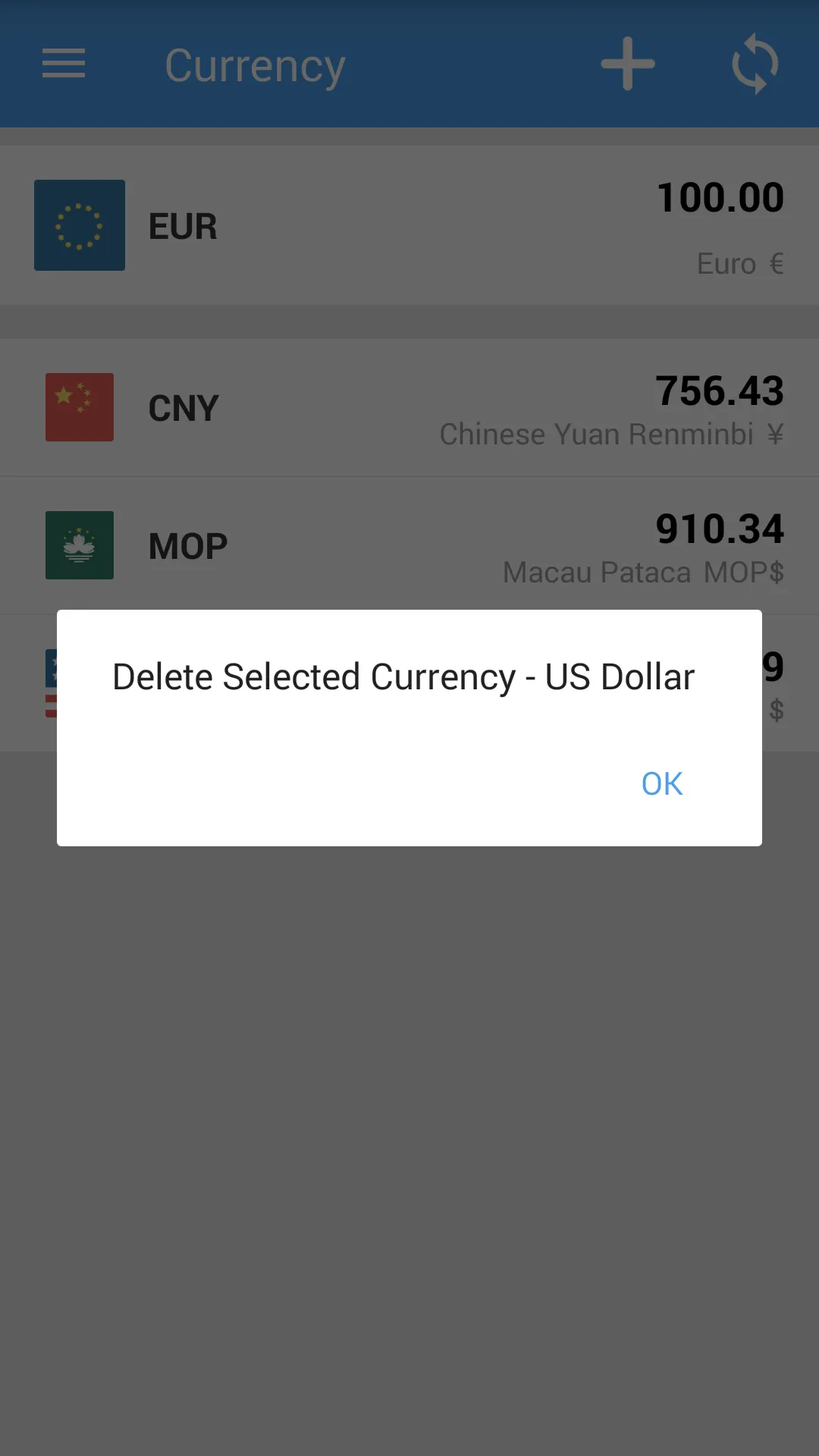819x1456 pixels.
Task: Tap the 910.34 MOP amount
Action: [720, 528]
